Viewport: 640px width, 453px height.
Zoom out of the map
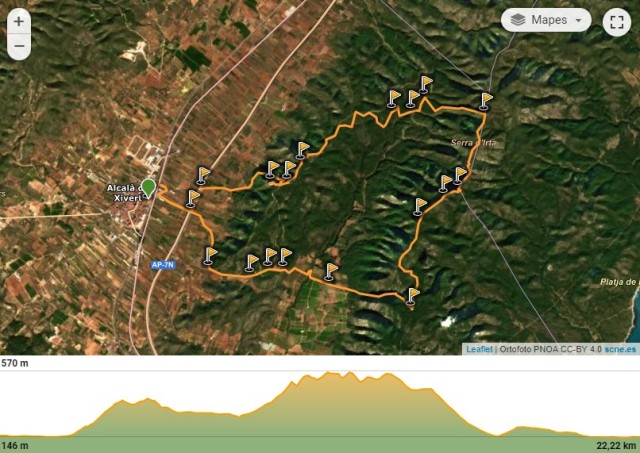[19, 45]
